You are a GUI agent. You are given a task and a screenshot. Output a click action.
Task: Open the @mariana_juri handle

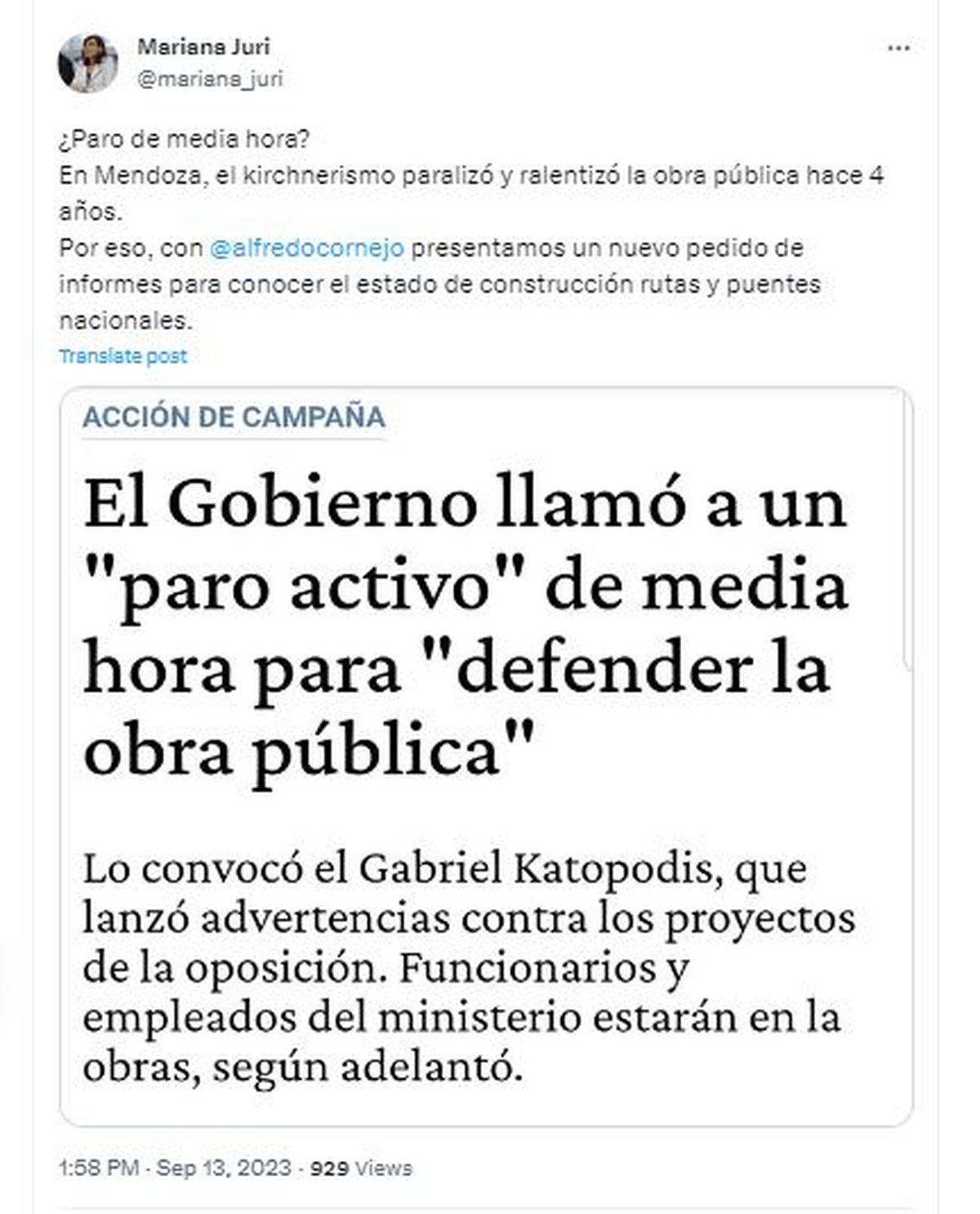pos(210,78)
